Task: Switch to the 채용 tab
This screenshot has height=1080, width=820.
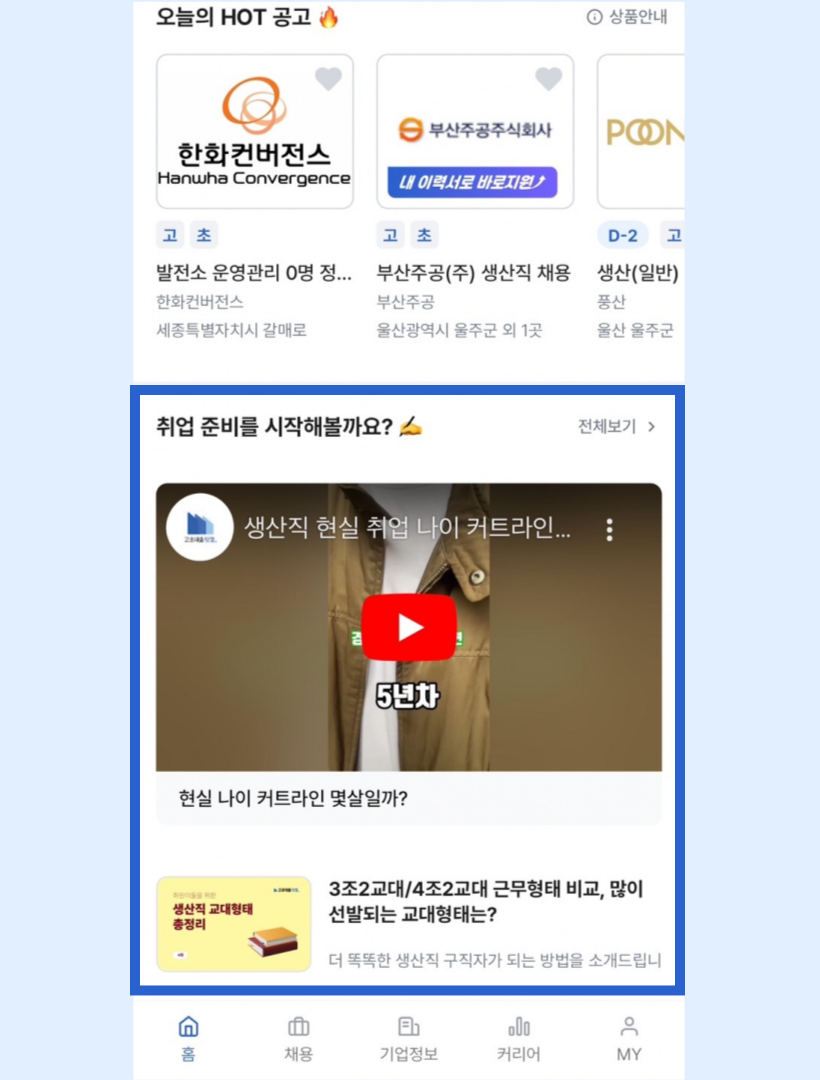Action: pos(298,1038)
